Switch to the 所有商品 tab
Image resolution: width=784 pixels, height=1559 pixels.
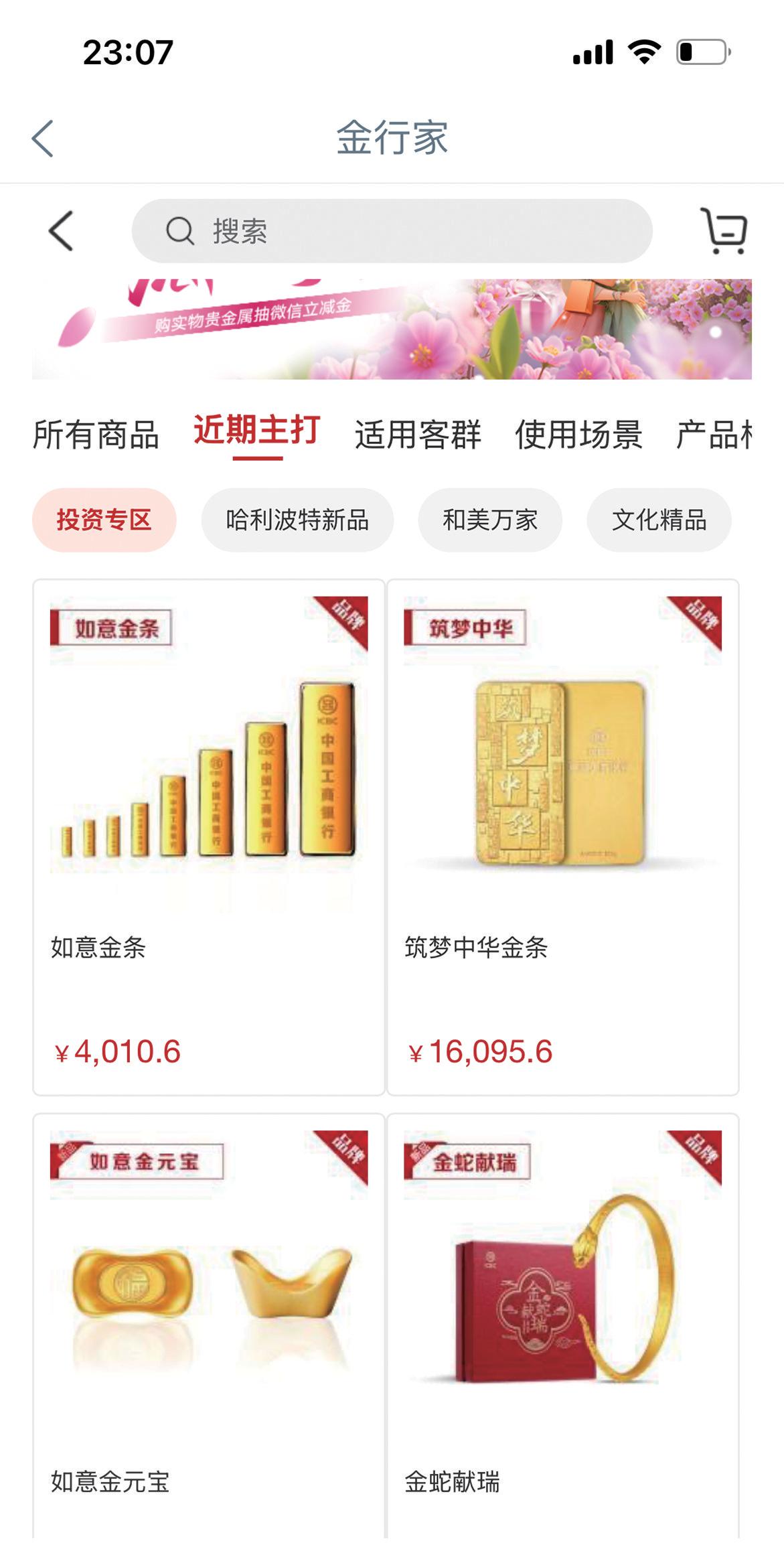pos(98,435)
